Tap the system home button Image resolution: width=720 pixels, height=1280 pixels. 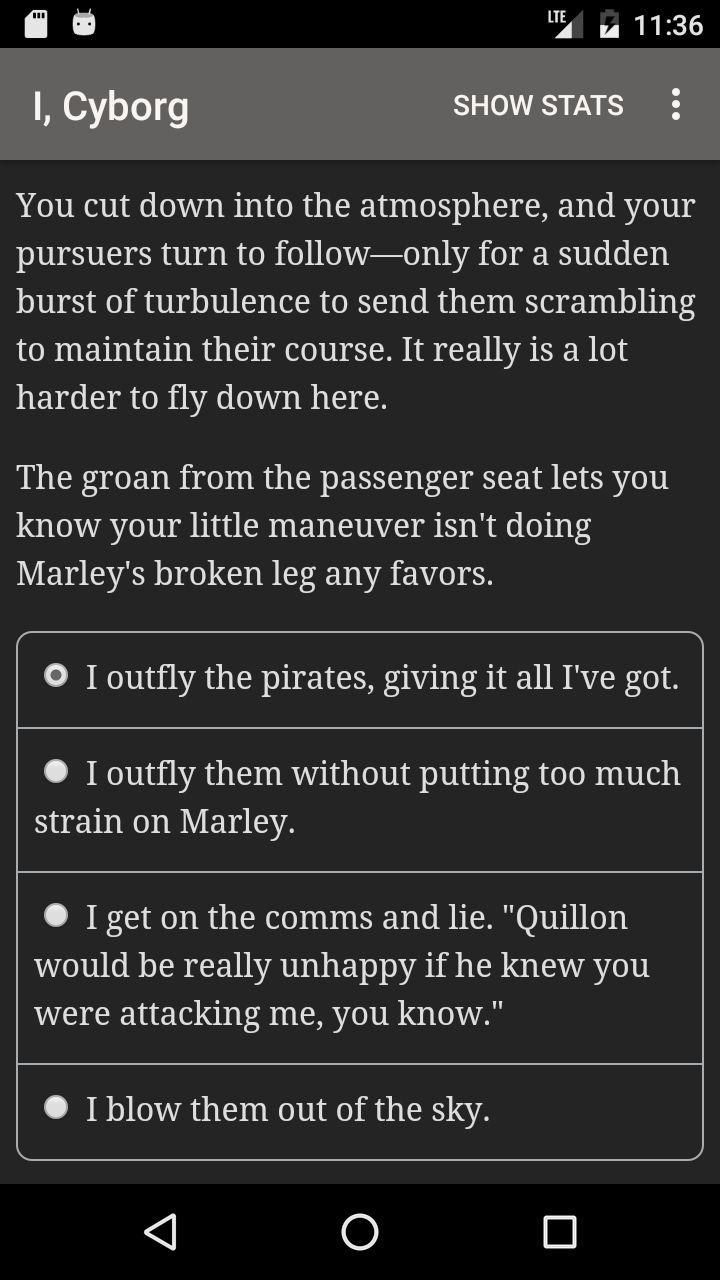coord(360,1232)
